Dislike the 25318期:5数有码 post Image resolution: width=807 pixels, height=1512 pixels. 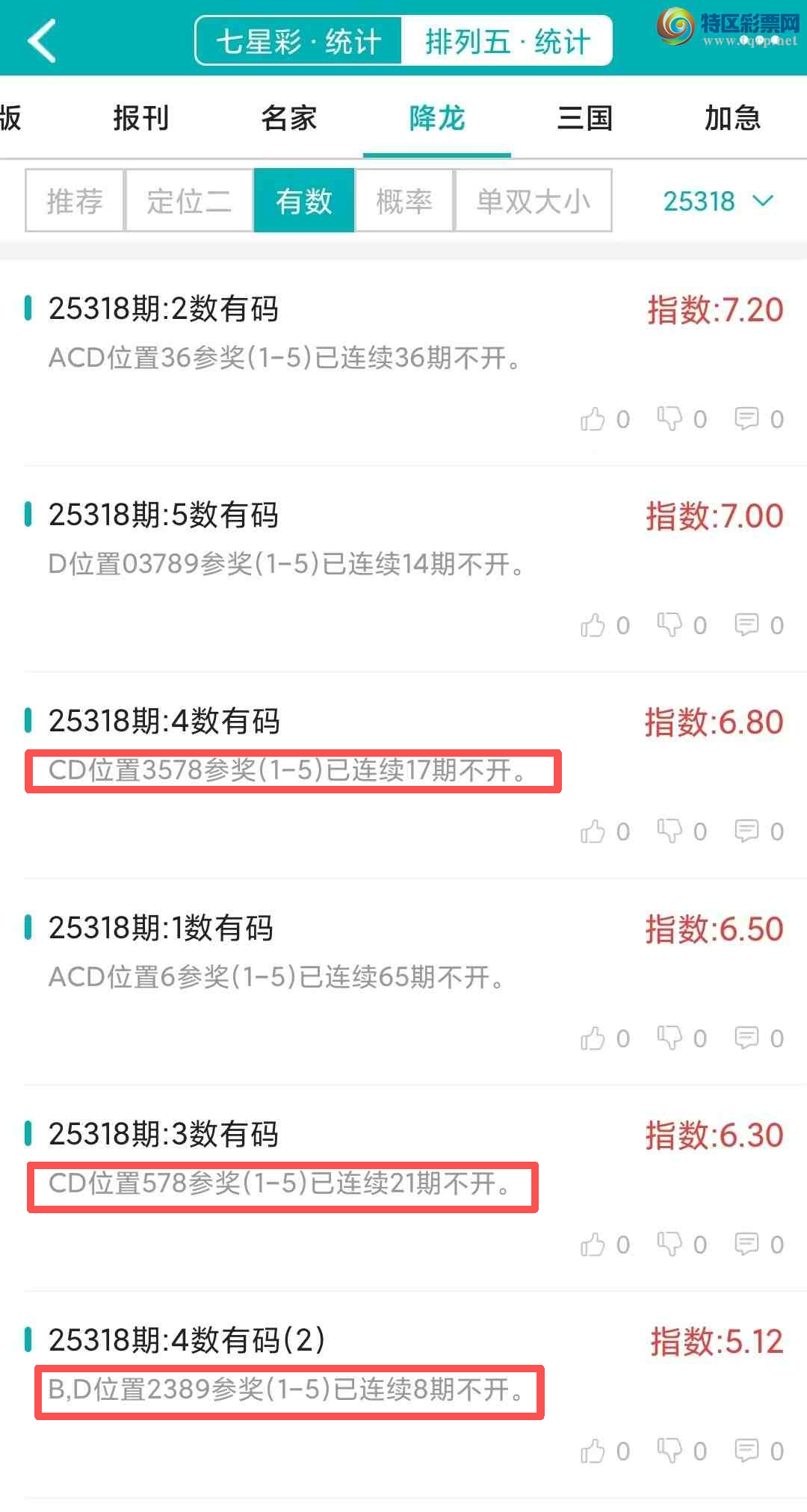(x=670, y=625)
